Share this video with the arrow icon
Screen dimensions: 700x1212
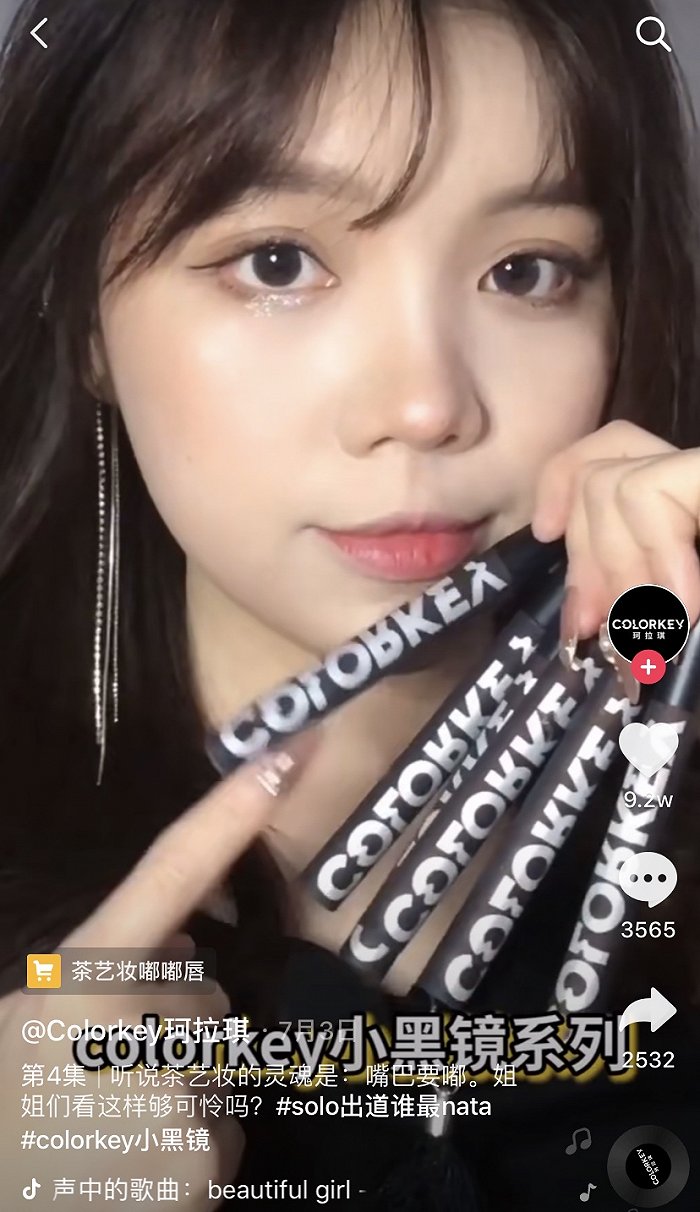pyautogui.click(x=647, y=1012)
